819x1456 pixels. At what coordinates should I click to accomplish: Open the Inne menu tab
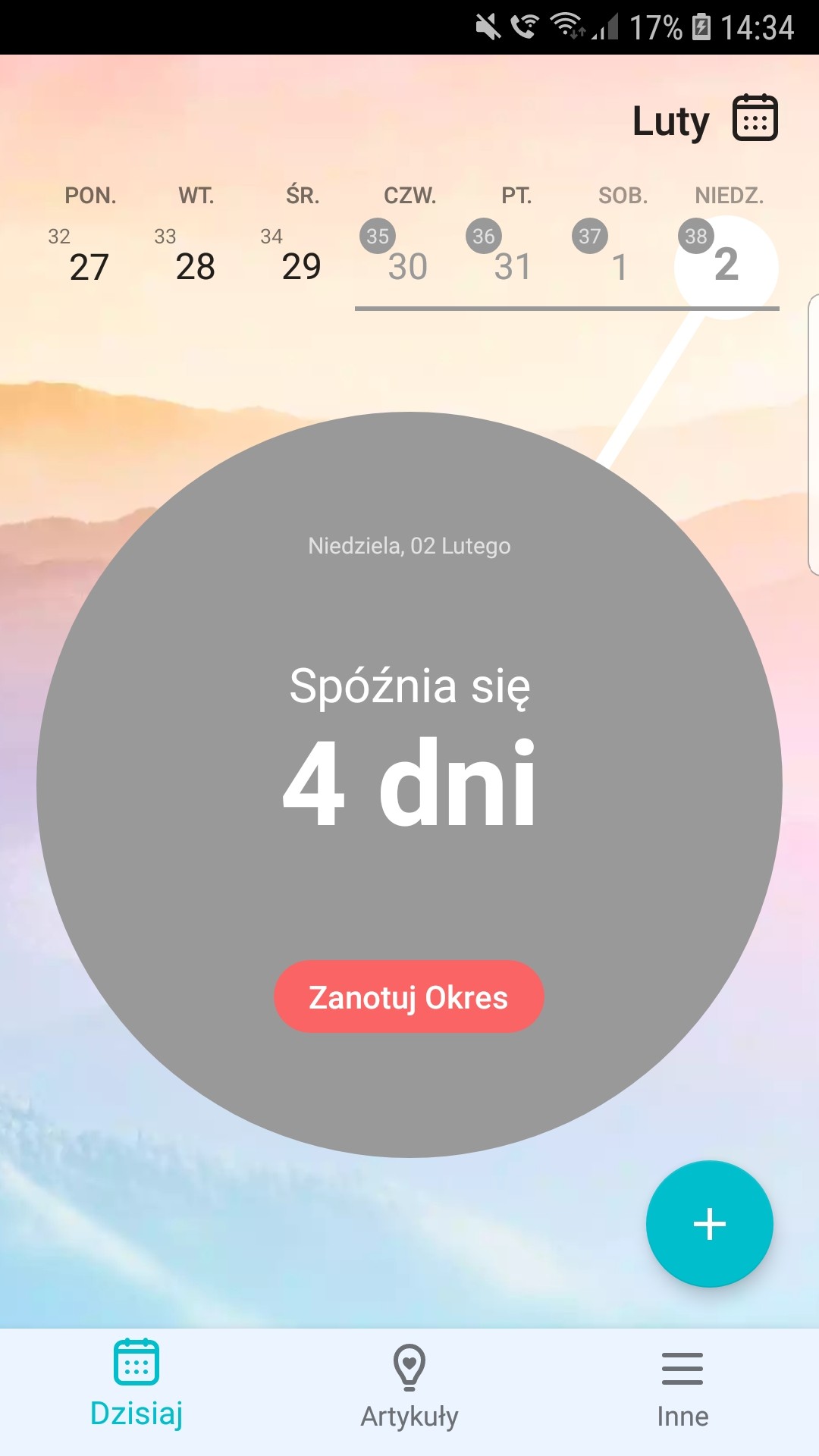pyautogui.click(x=682, y=1386)
